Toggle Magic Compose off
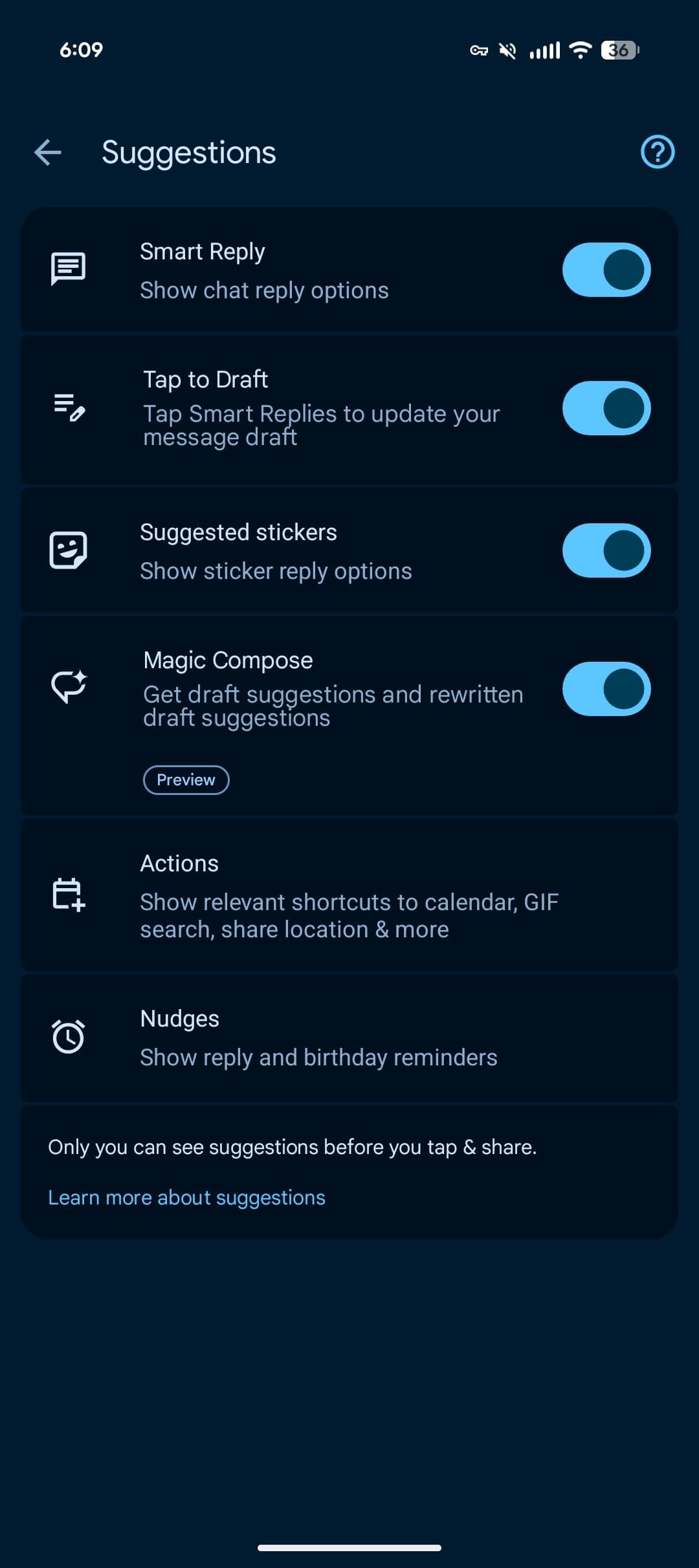This screenshot has width=699, height=1568. [606, 690]
